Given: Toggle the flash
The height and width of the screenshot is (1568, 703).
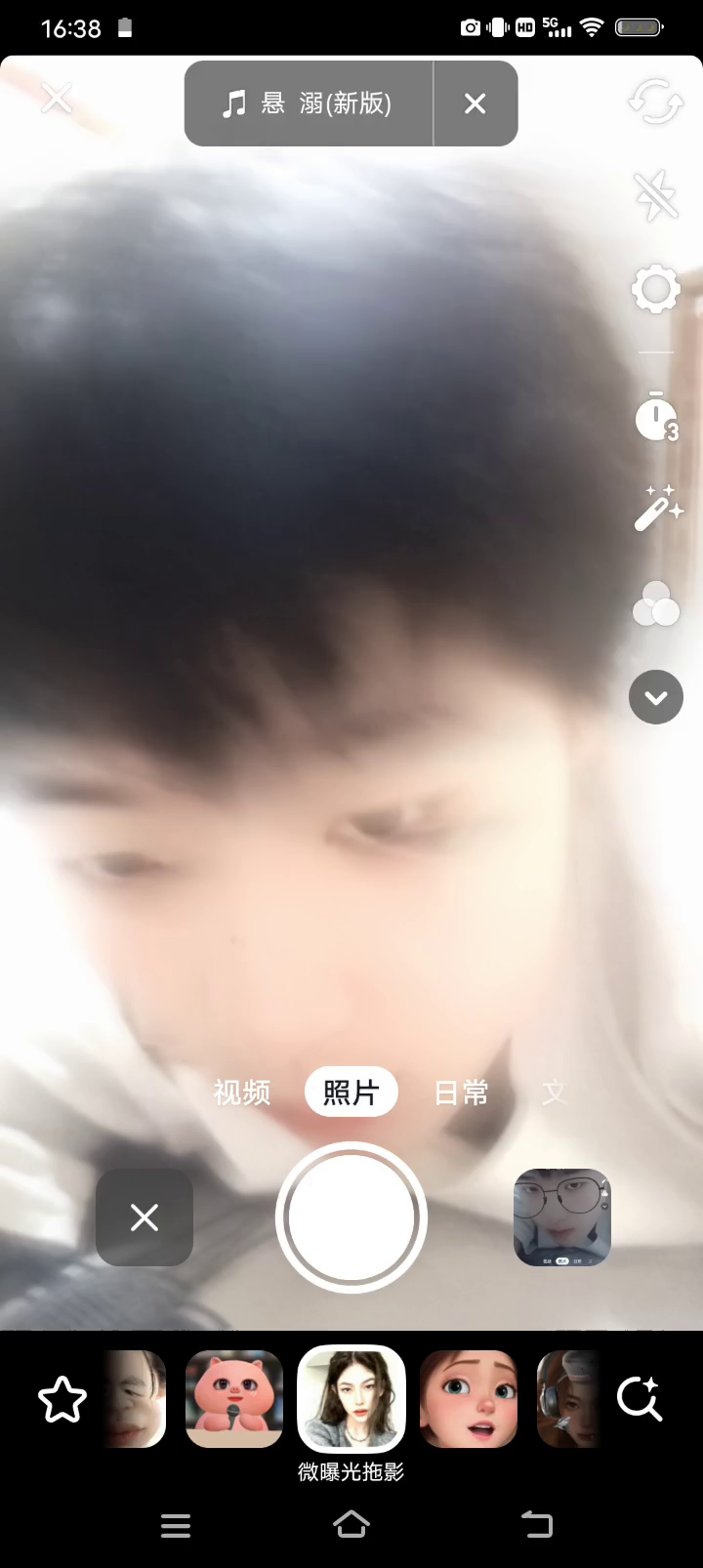Looking at the screenshot, I should (655, 195).
